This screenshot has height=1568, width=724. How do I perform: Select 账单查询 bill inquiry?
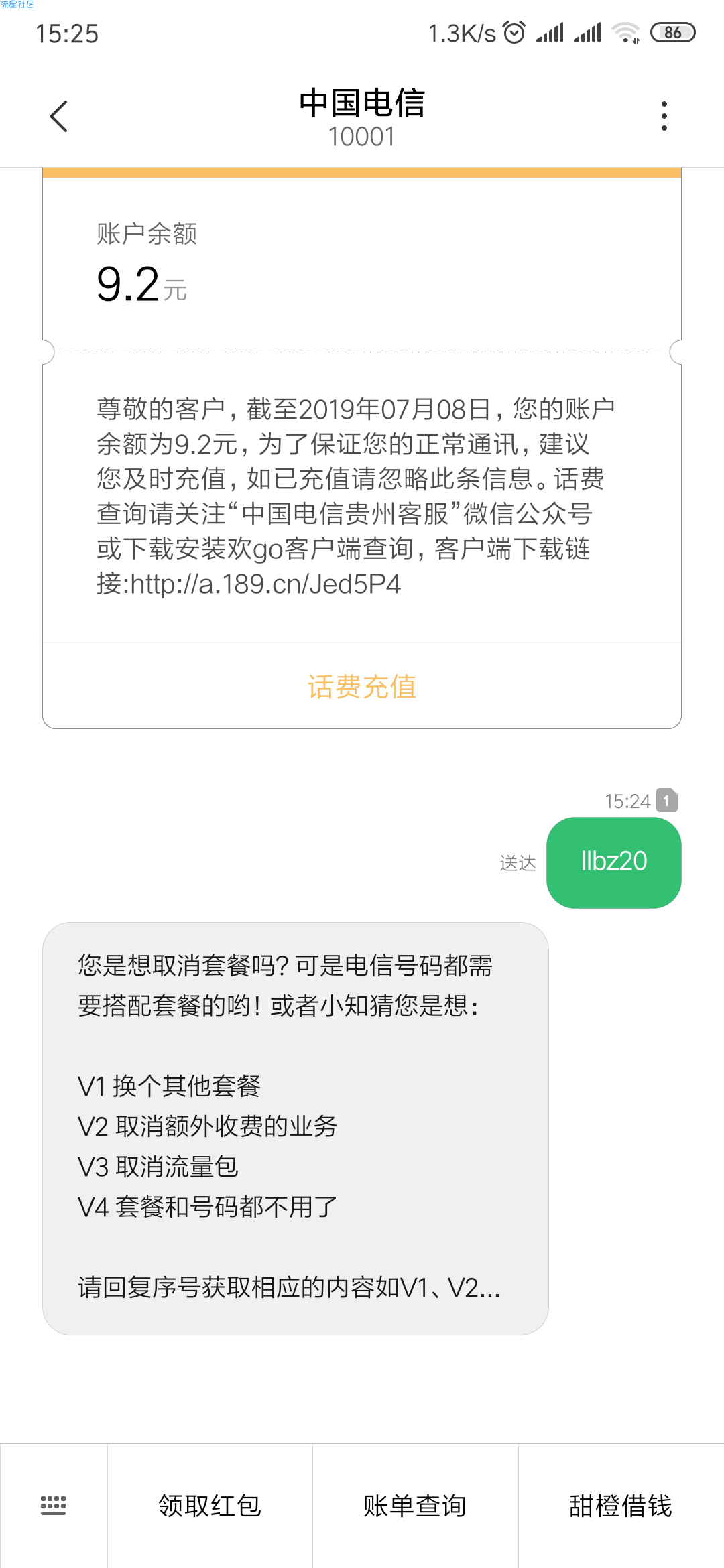coord(416,1505)
